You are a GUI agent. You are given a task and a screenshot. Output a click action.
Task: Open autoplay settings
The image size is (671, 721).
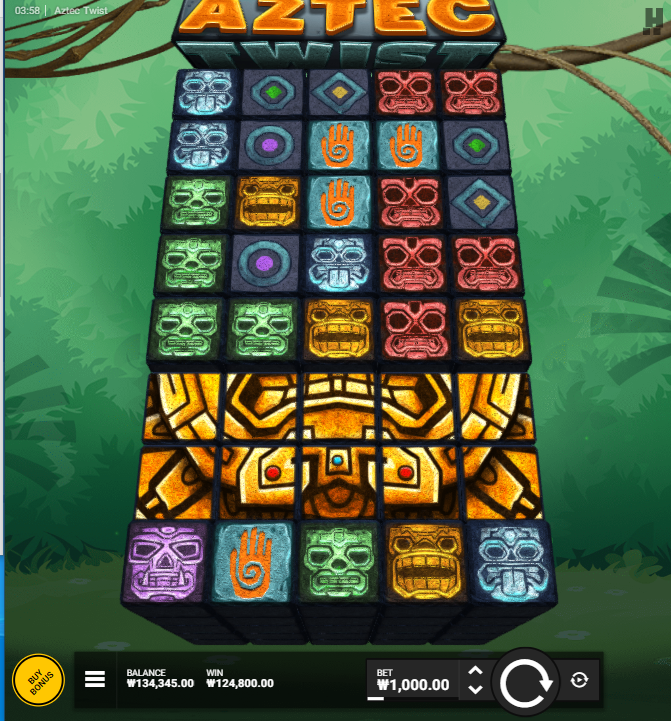pos(579,680)
